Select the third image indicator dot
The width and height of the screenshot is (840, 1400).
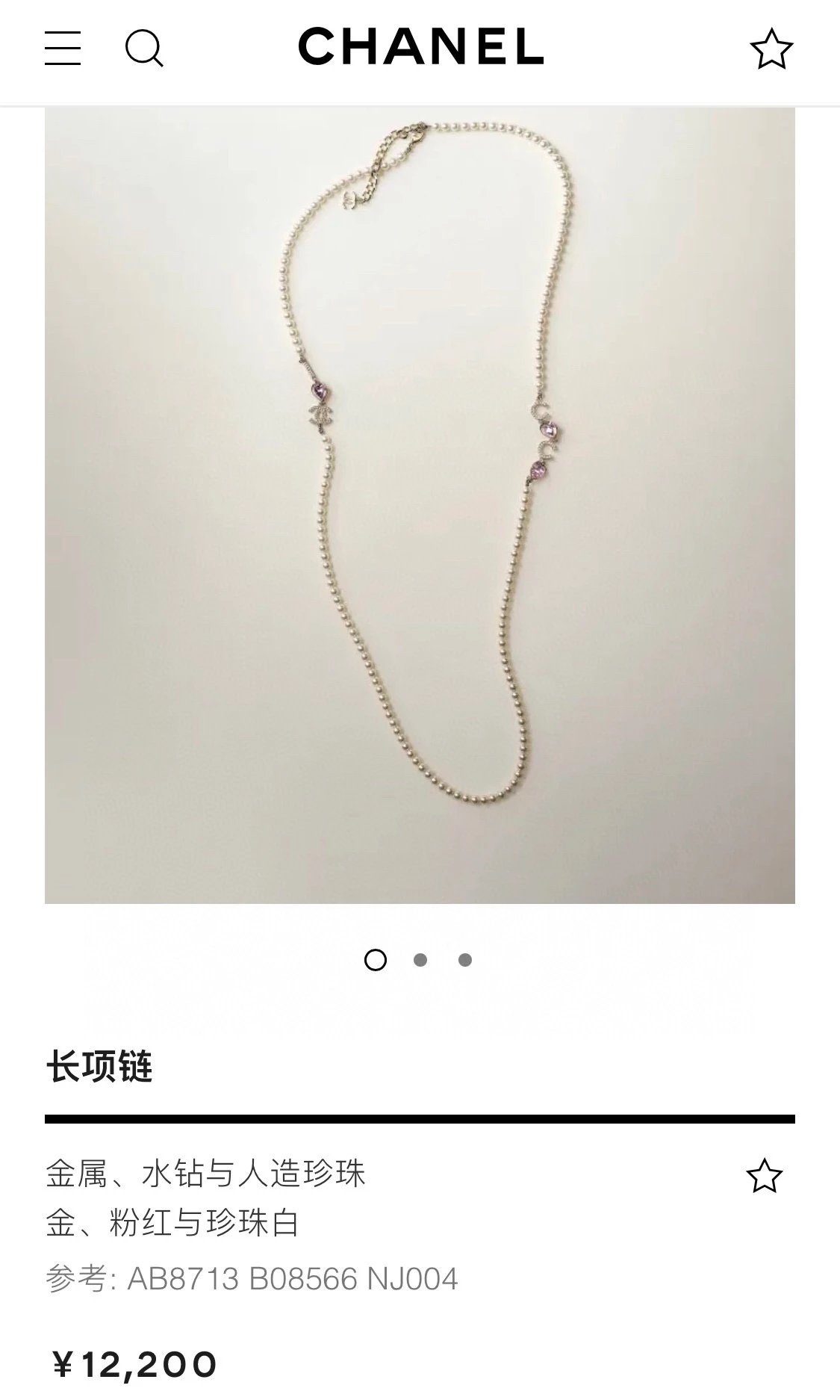(x=465, y=960)
